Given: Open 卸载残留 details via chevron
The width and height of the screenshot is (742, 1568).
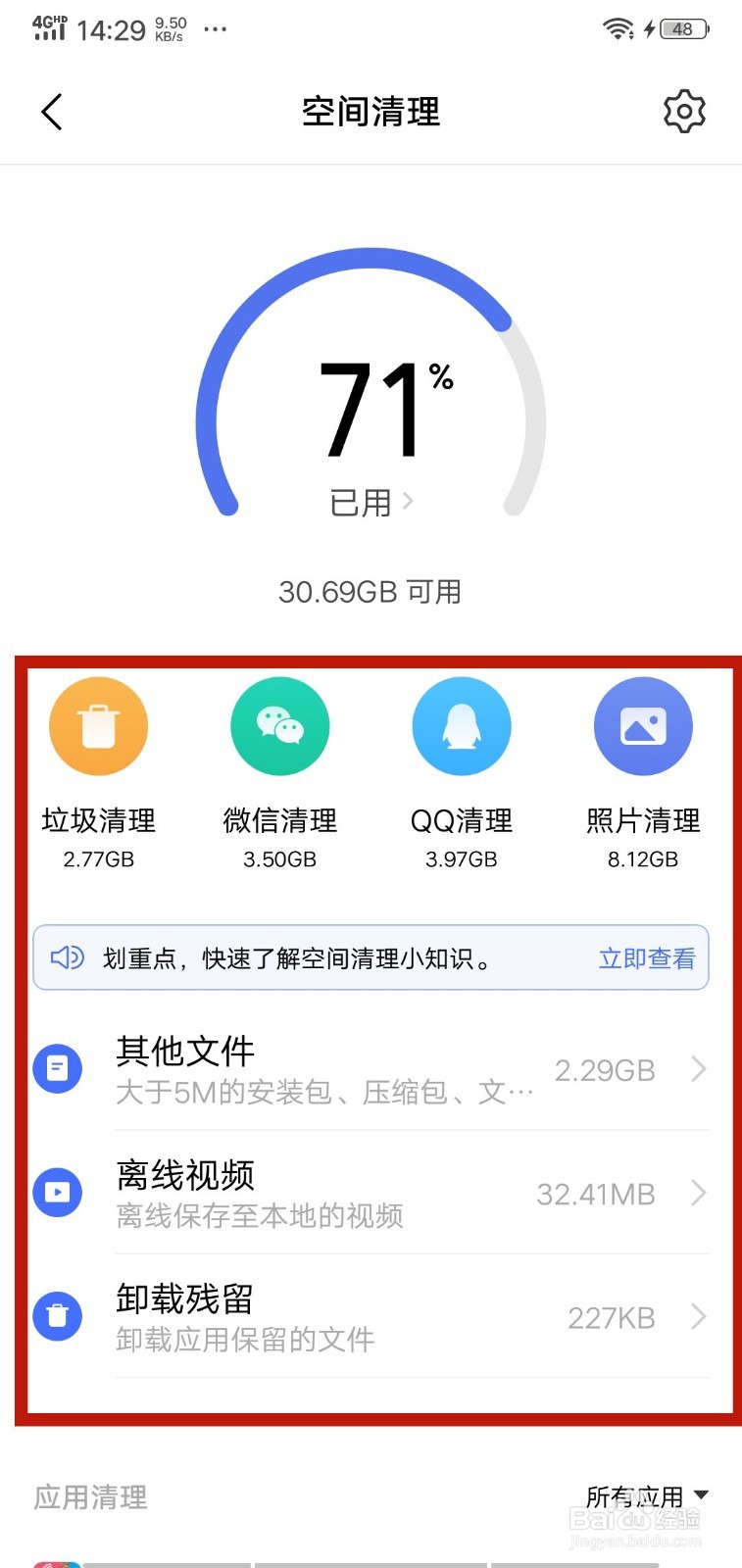Looking at the screenshot, I should [x=697, y=1317].
